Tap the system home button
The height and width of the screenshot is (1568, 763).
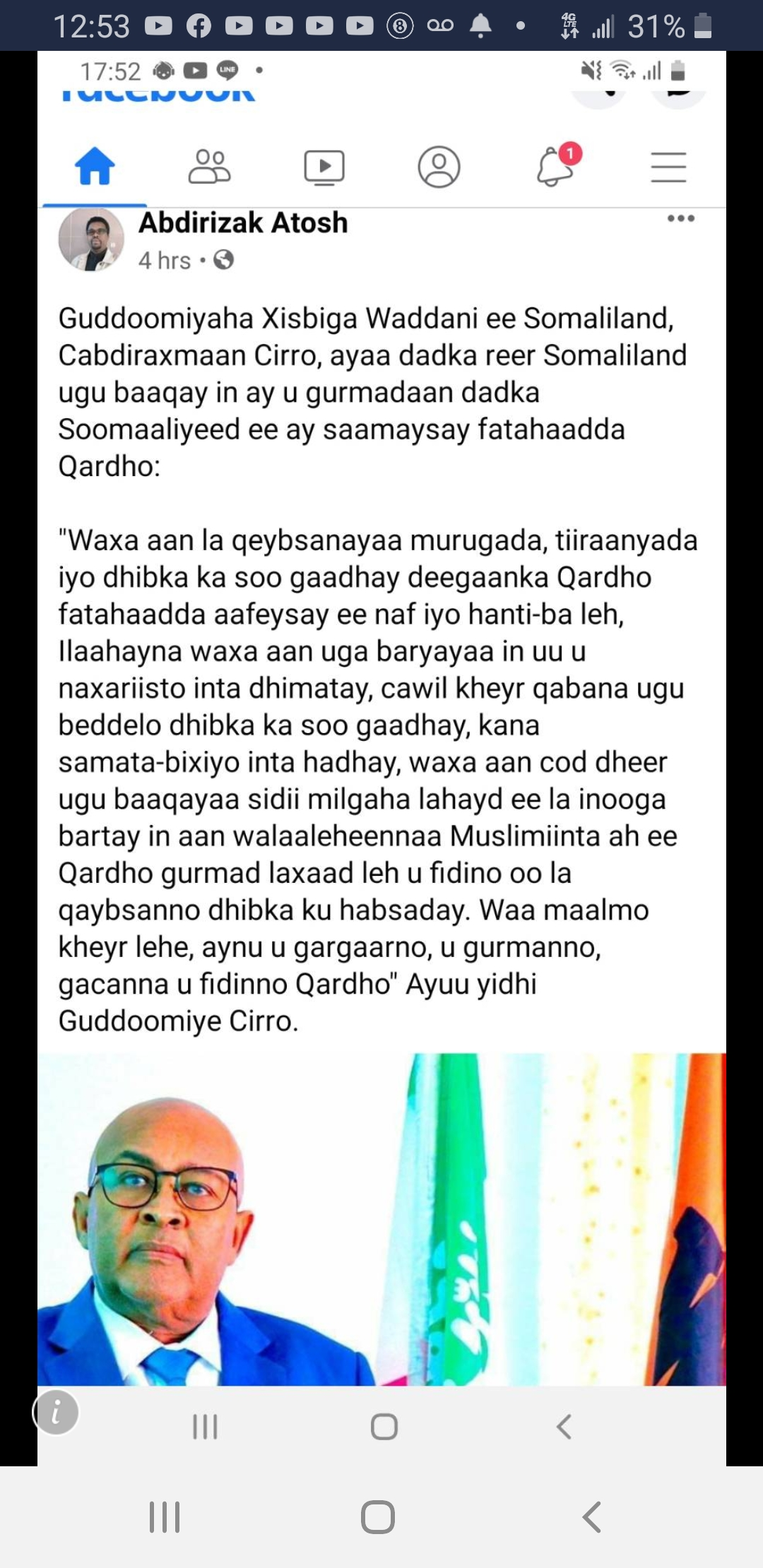[x=378, y=1516]
